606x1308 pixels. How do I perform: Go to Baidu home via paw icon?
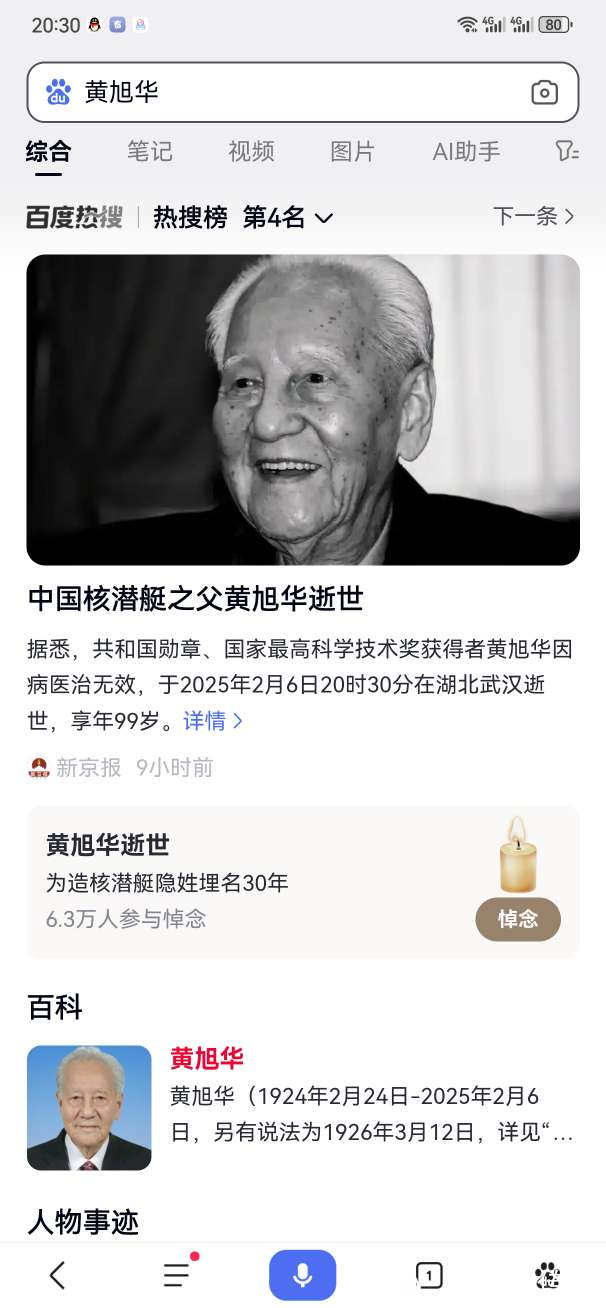[547, 1275]
